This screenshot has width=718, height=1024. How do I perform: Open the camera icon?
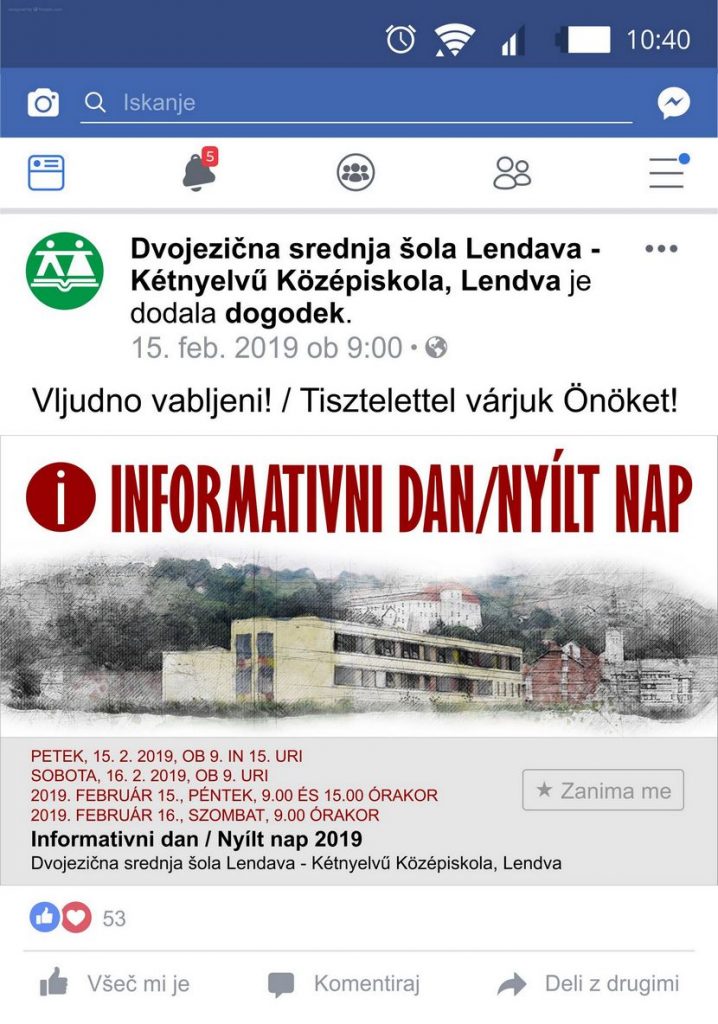click(x=43, y=102)
